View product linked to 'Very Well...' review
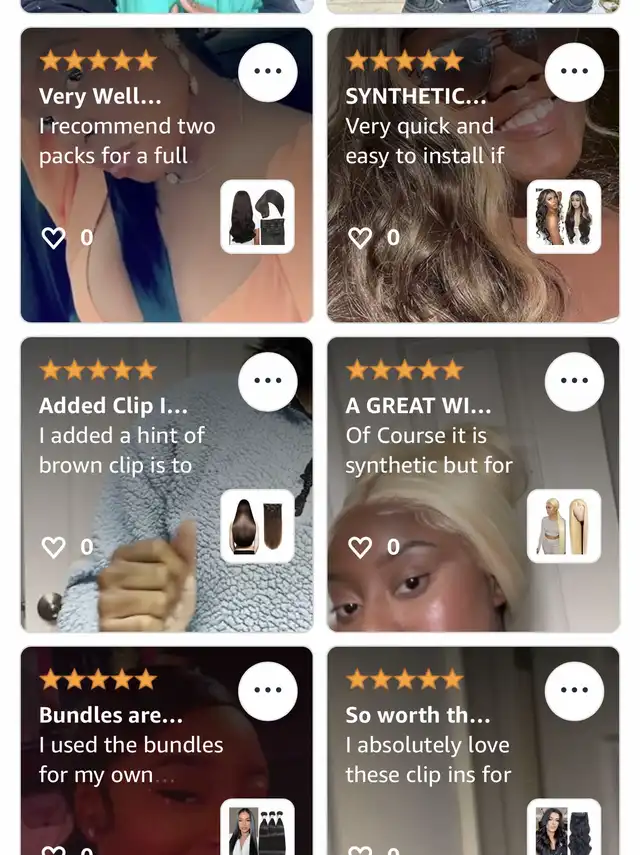640x855 pixels. [x=257, y=216]
